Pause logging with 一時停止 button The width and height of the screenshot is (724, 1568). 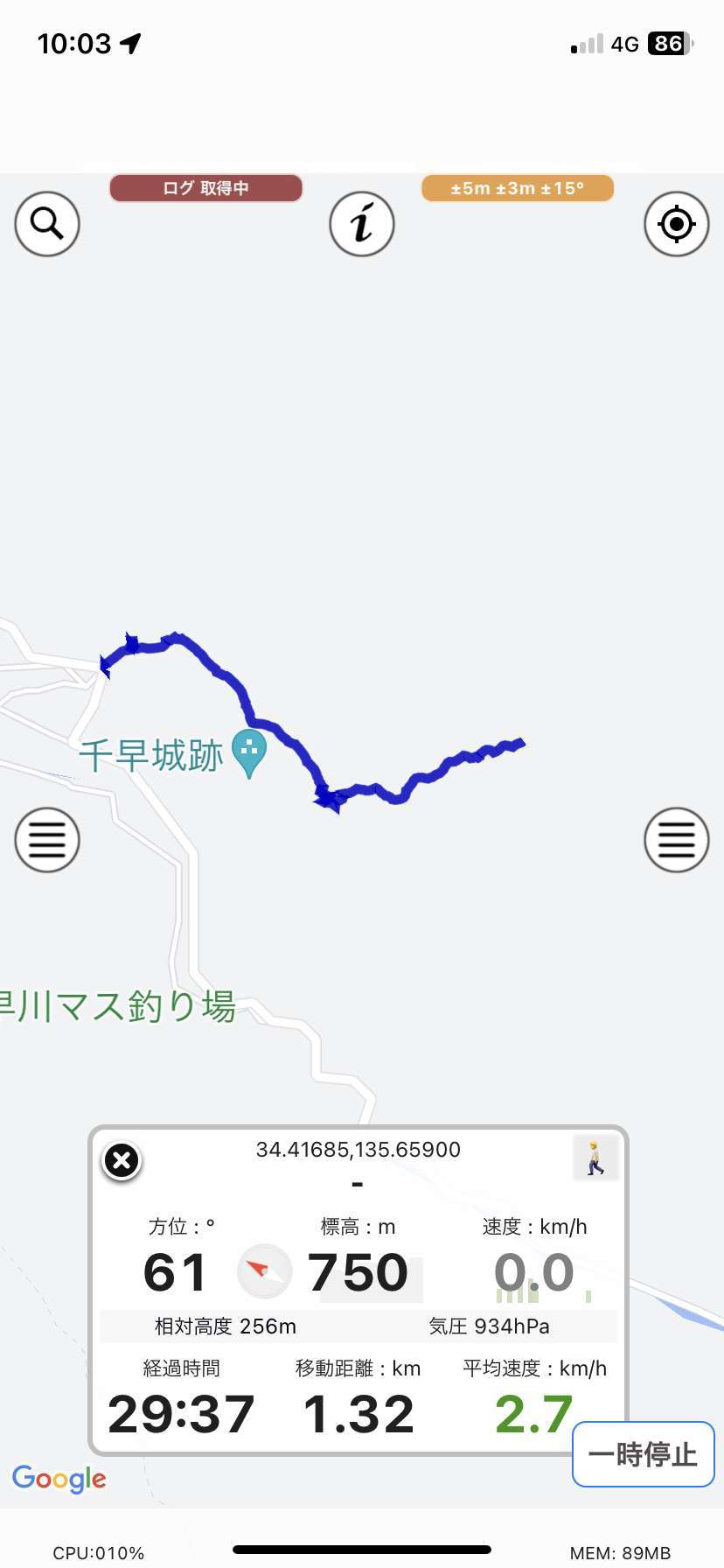click(644, 1454)
